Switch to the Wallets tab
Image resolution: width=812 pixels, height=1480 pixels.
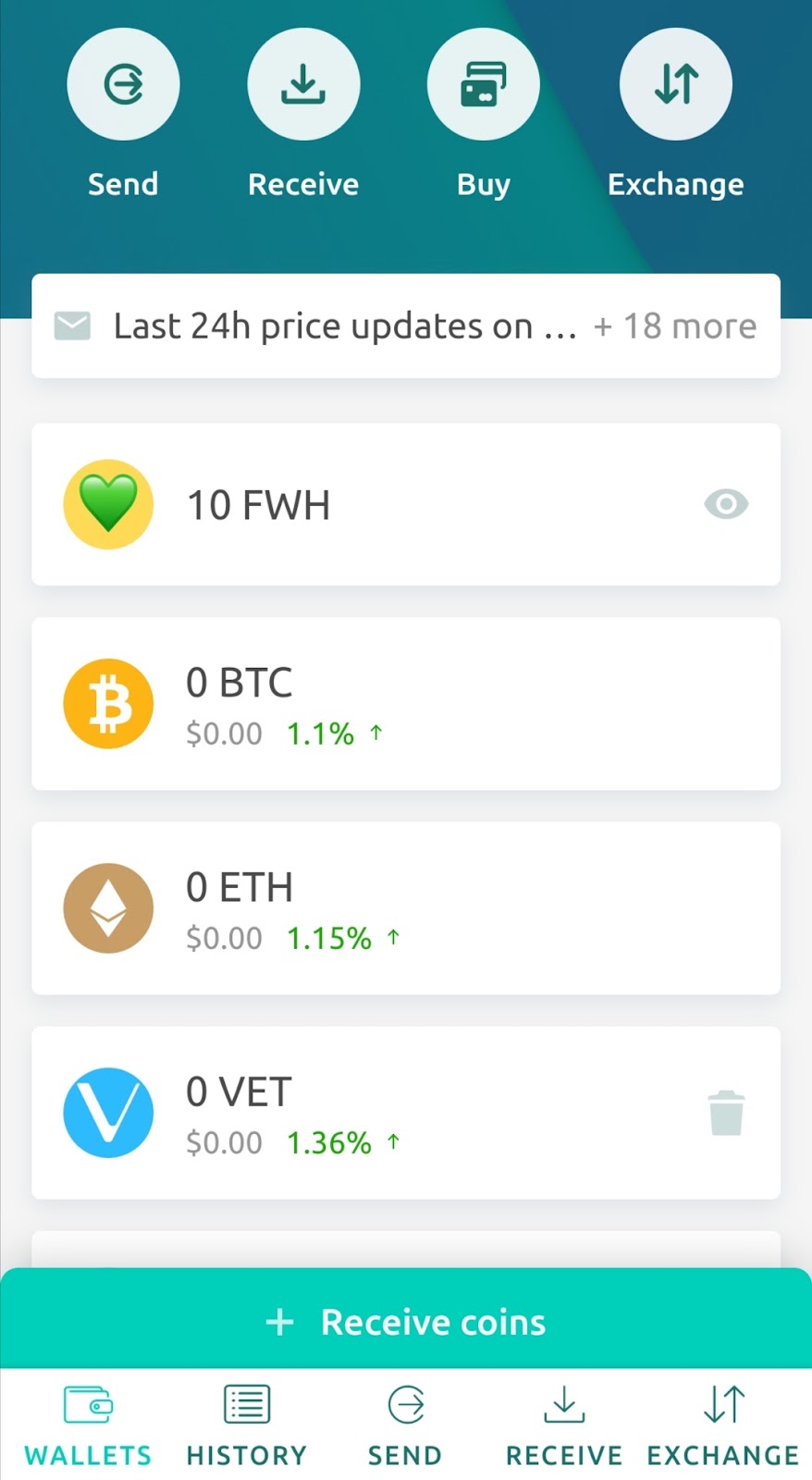click(x=88, y=1426)
